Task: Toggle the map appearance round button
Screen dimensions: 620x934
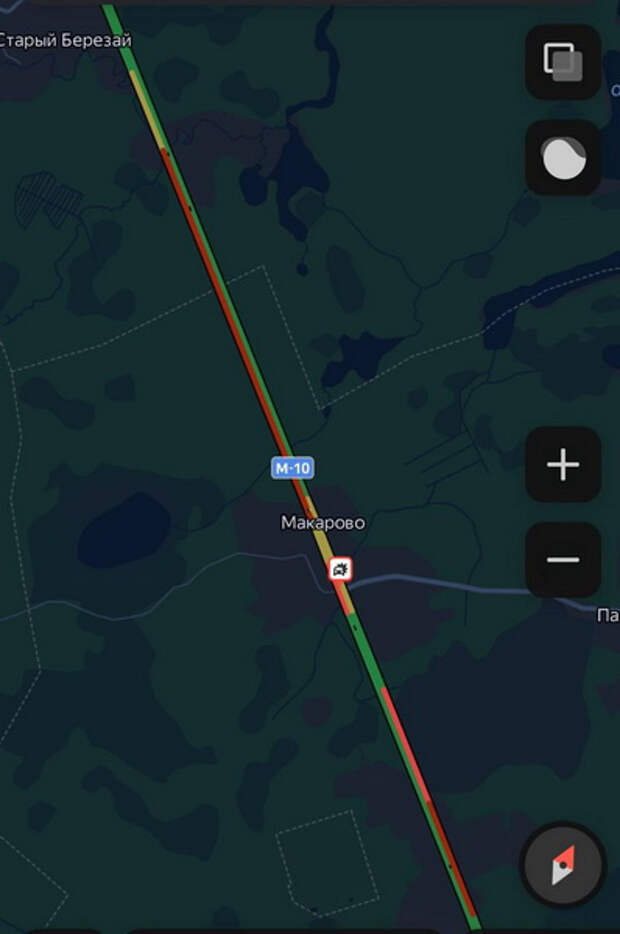Action: pyautogui.click(x=563, y=158)
